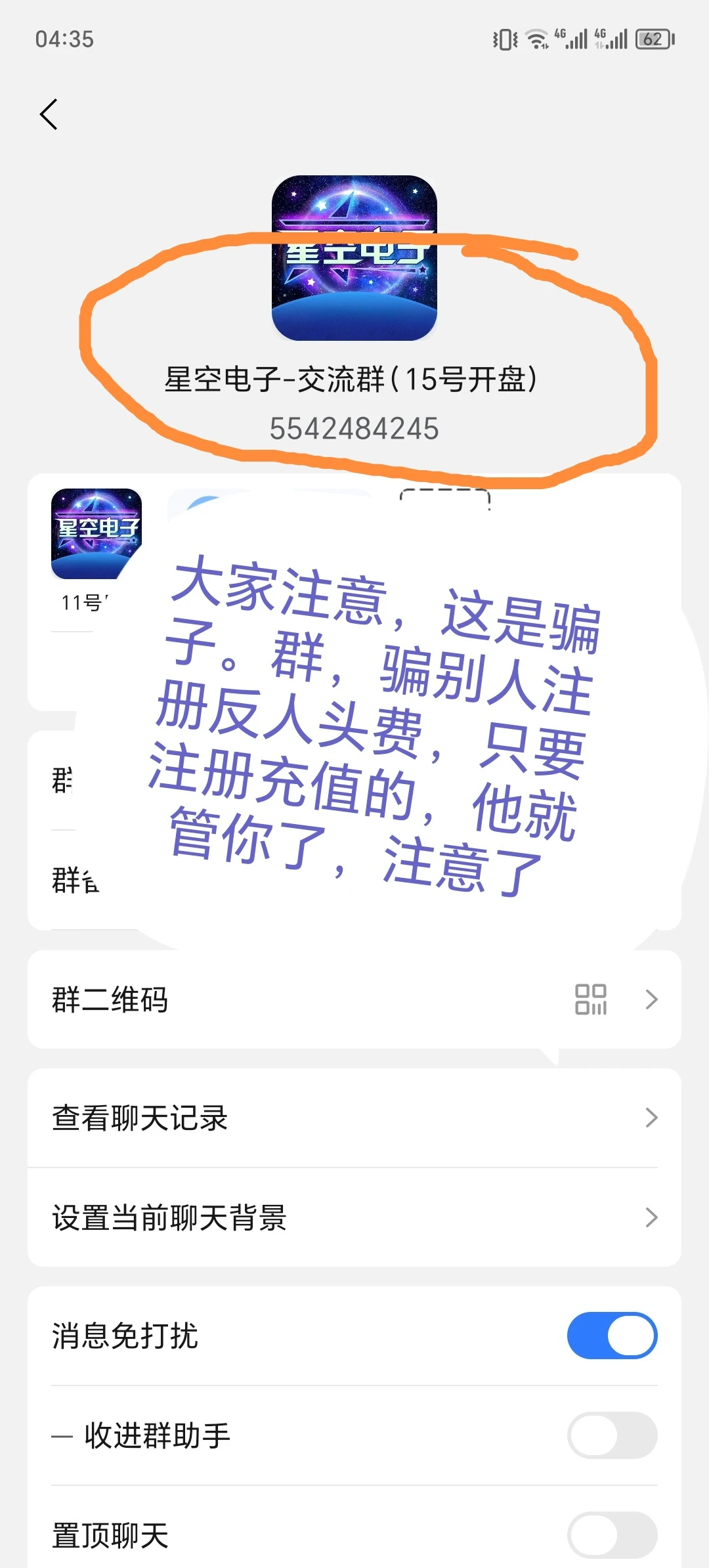Tap the 04:35 clock in status bar
This screenshot has height=1568, width=709.
click(x=64, y=39)
